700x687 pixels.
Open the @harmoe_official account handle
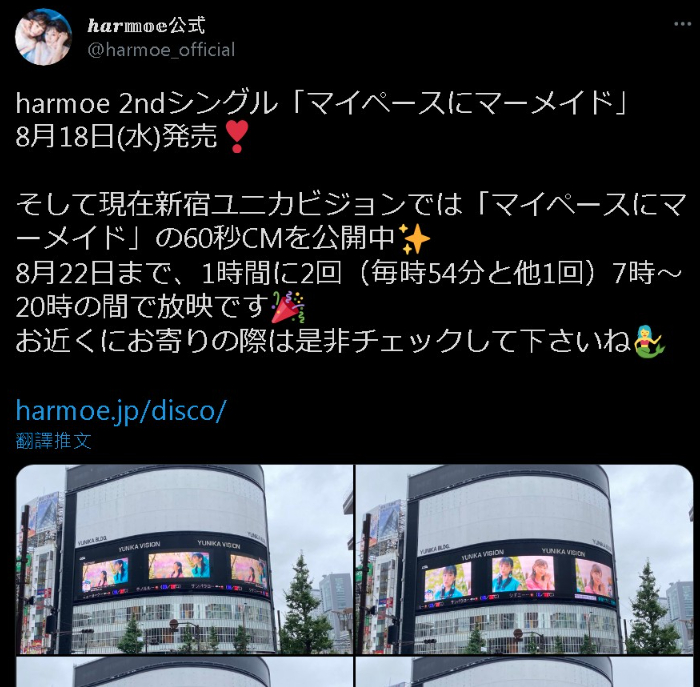coord(162,49)
